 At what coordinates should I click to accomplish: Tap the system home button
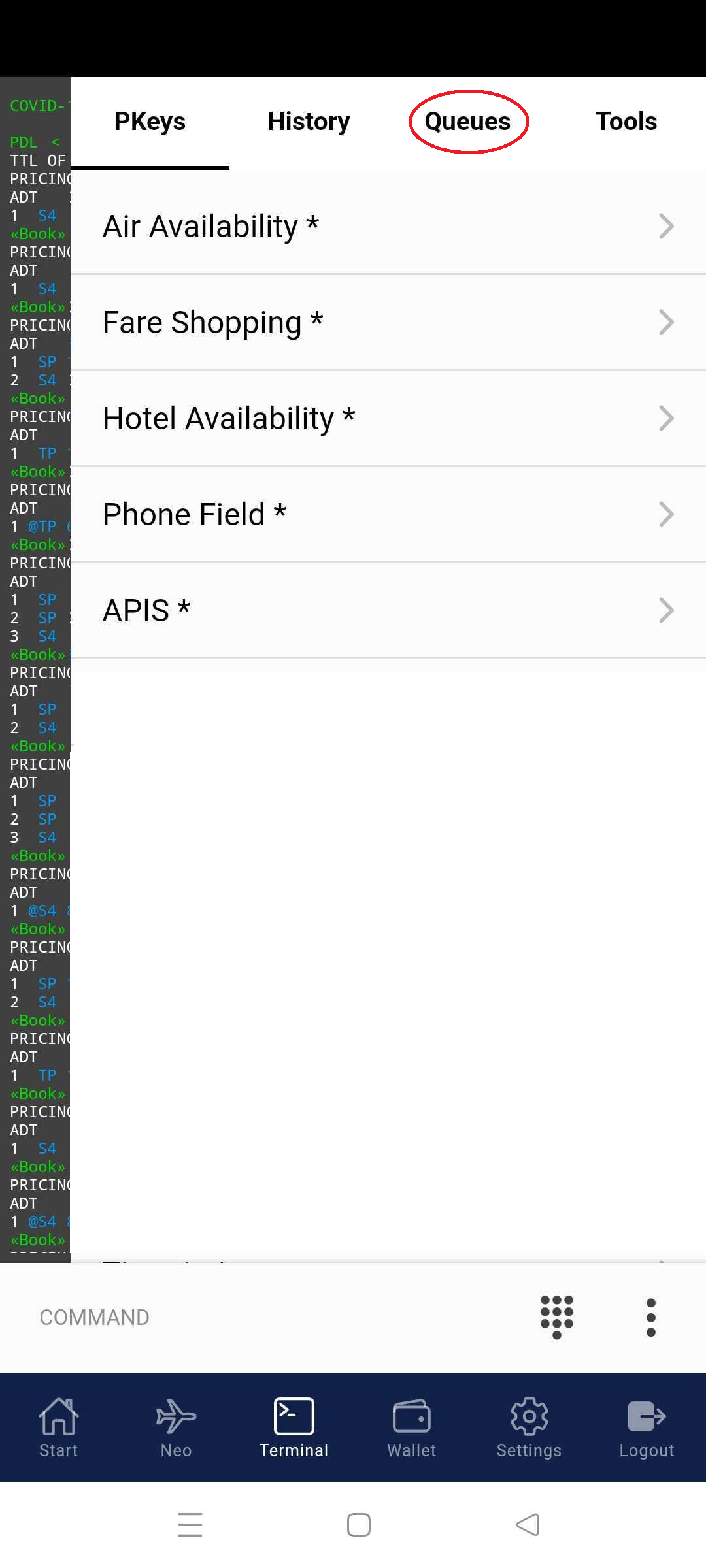[359, 1525]
